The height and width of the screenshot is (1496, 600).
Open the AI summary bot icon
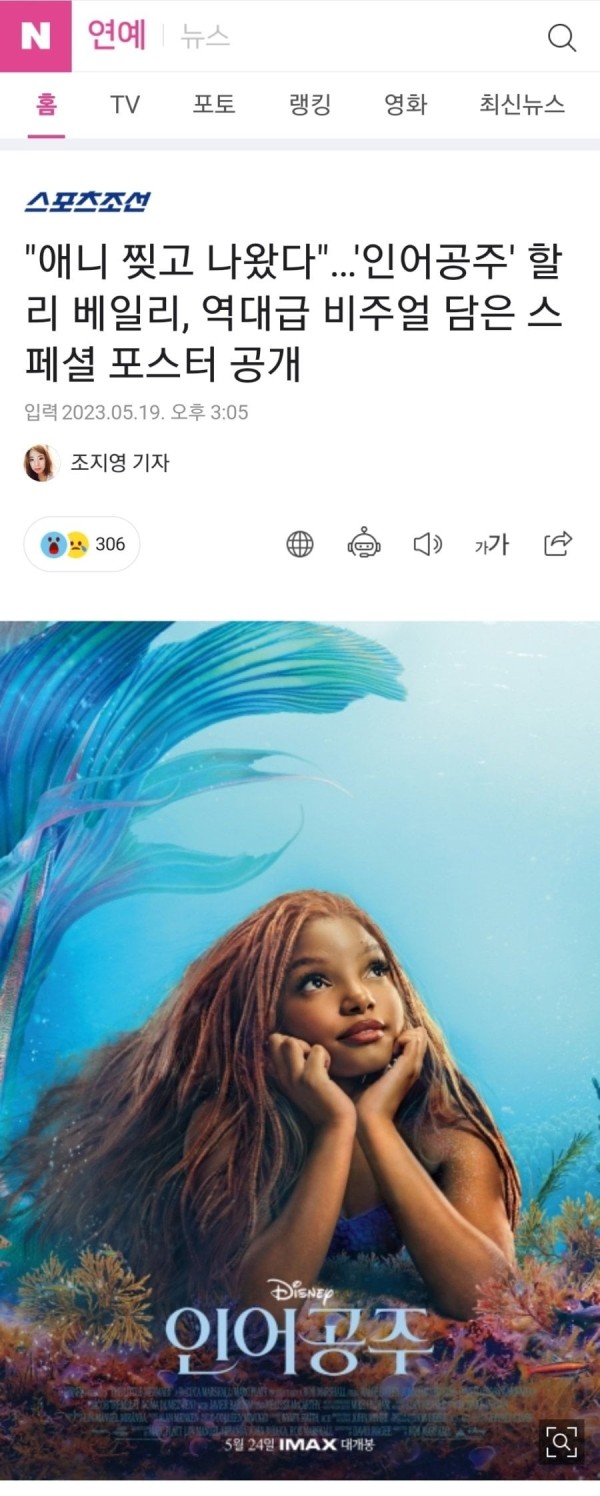(x=364, y=544)
